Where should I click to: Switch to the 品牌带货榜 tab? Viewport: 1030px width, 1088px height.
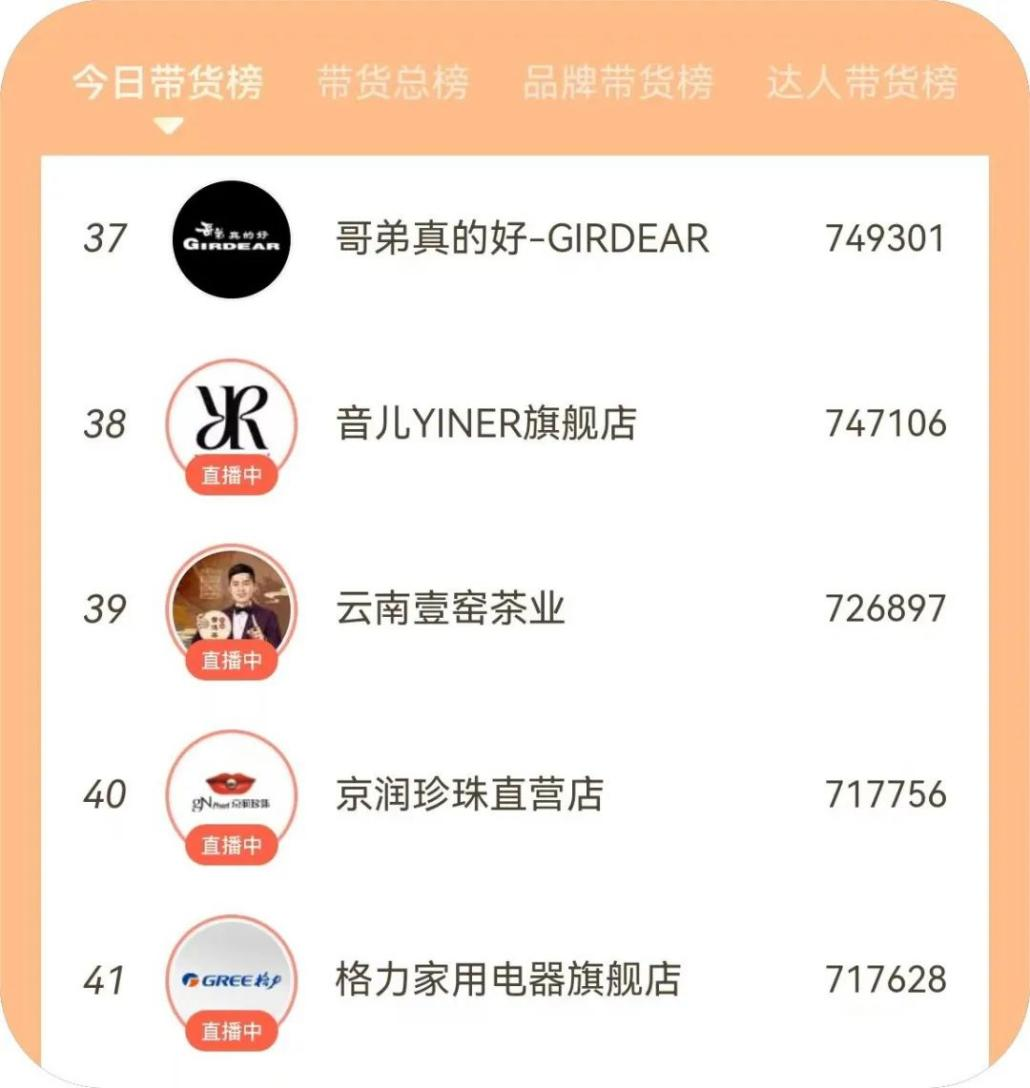coord(617,84)
